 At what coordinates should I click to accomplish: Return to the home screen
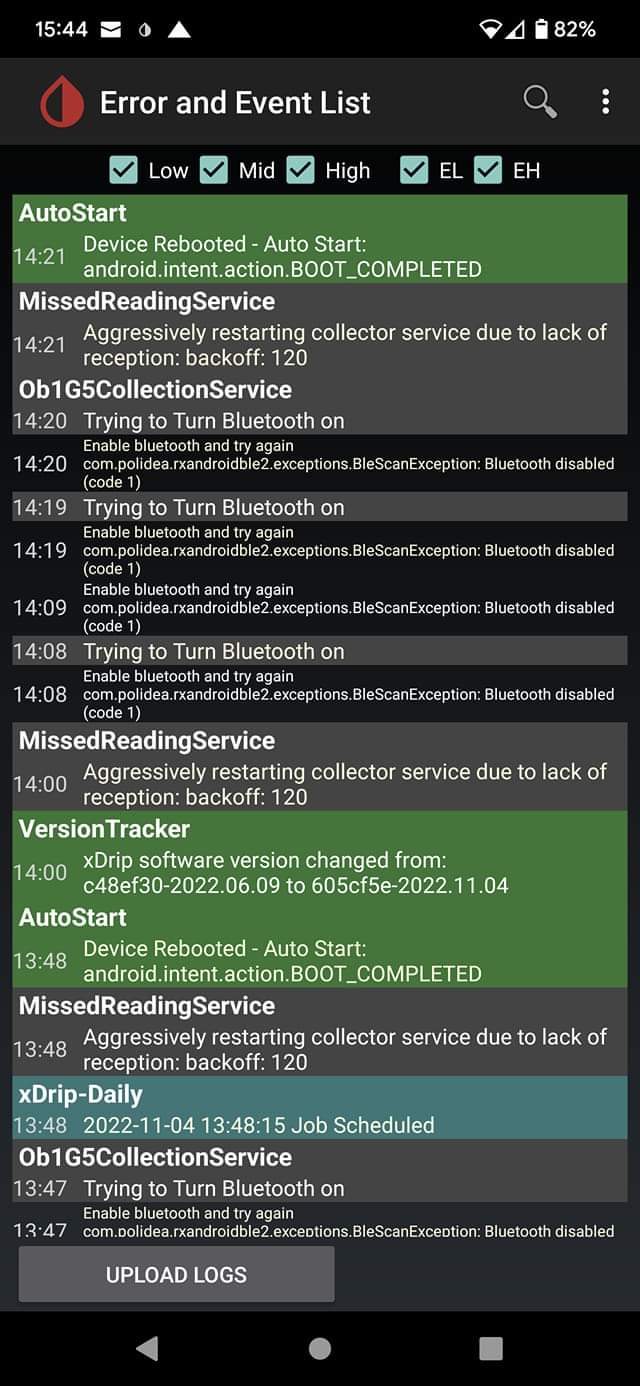pyautogui.click(x=320, y=1348)
